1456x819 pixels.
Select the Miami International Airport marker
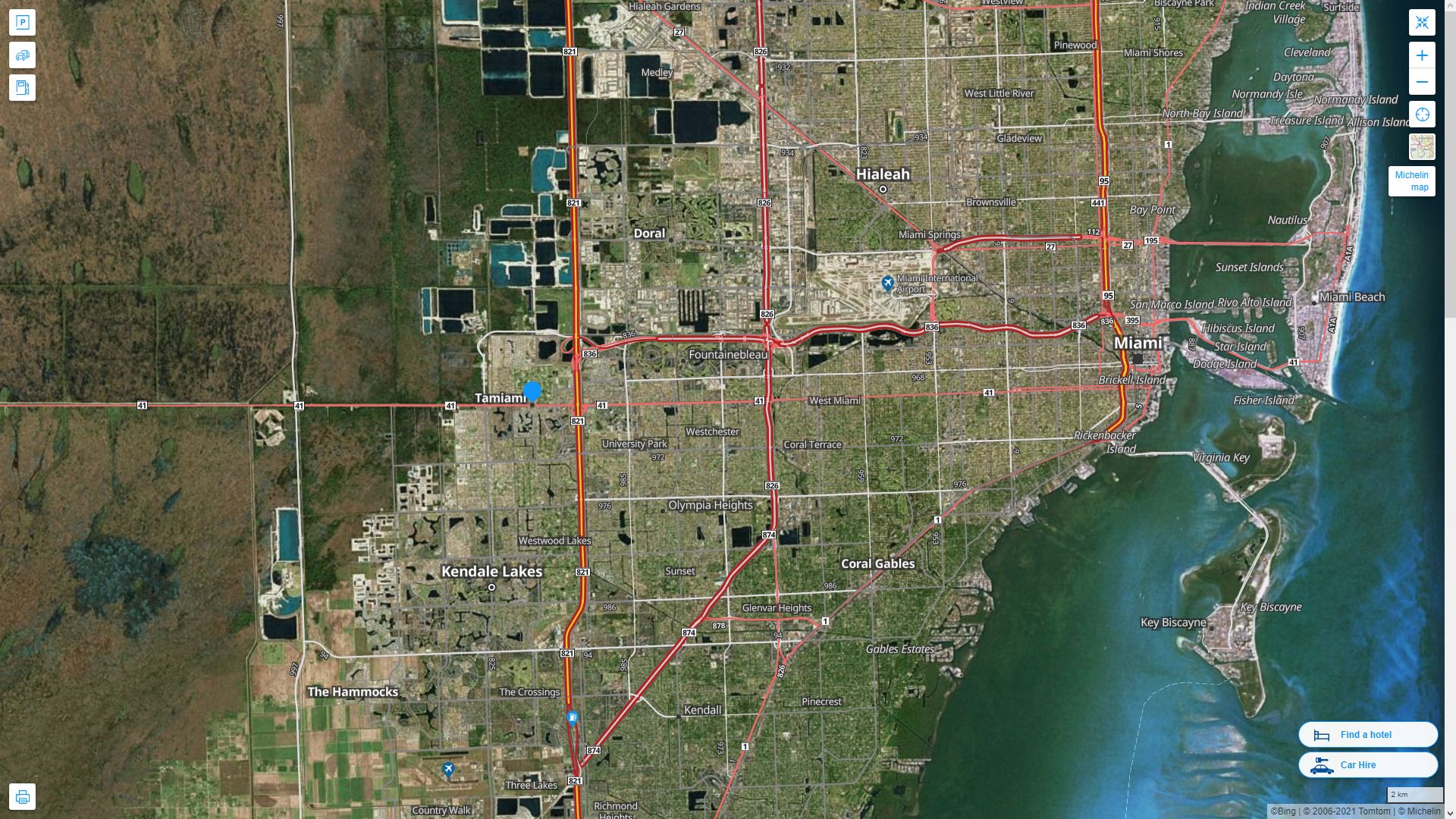click(x=888, y=284)
